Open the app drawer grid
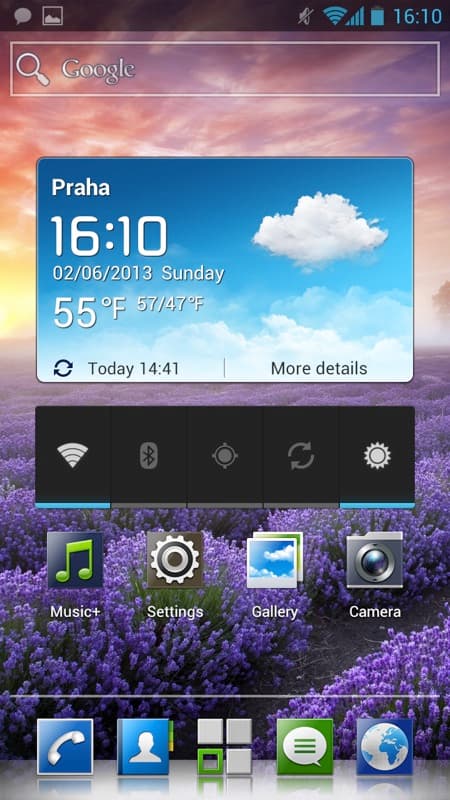 tap(224, 747)
